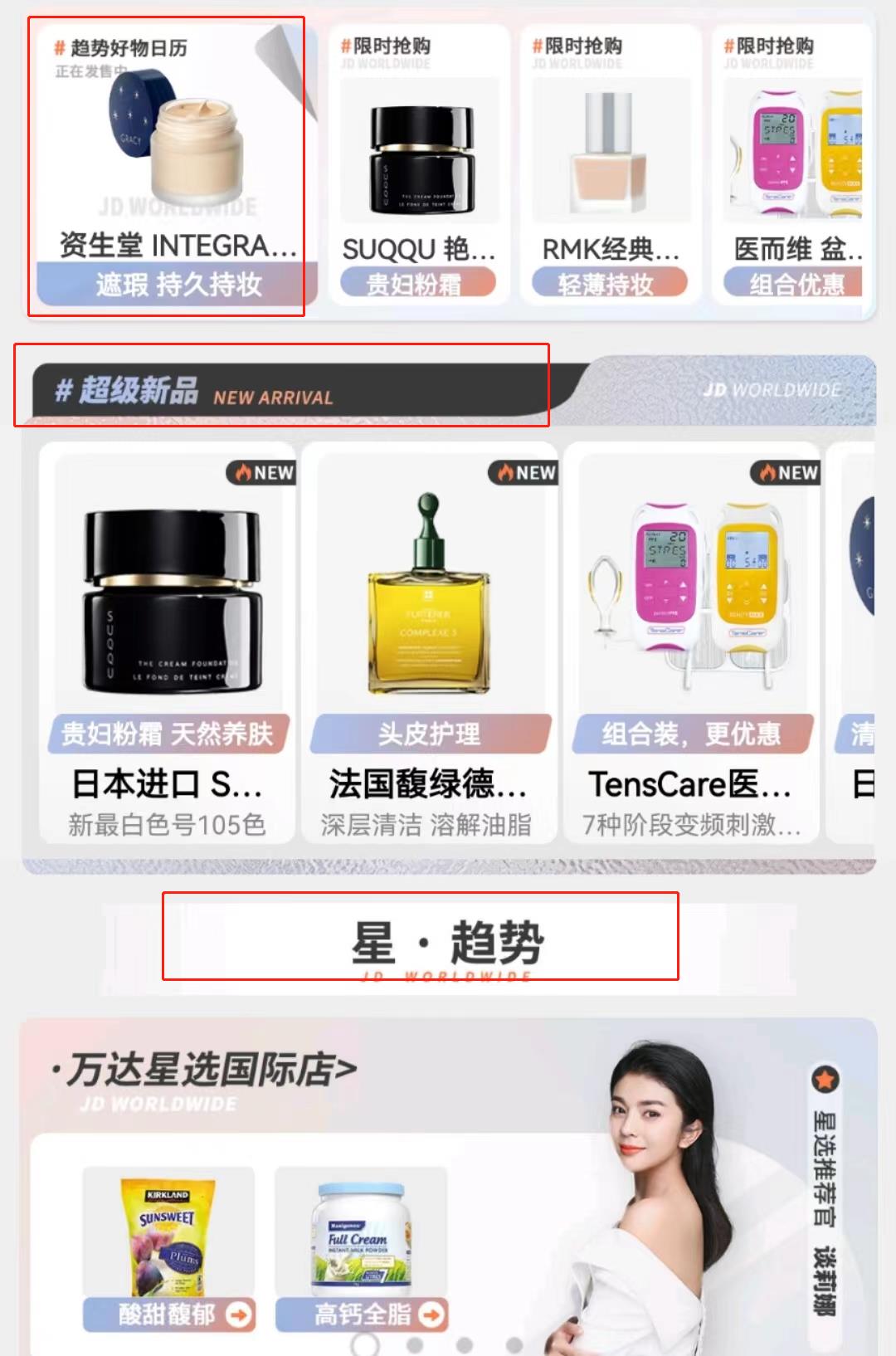
Task: View the RMK经典 foundation deal
Action: pos(611,166)
